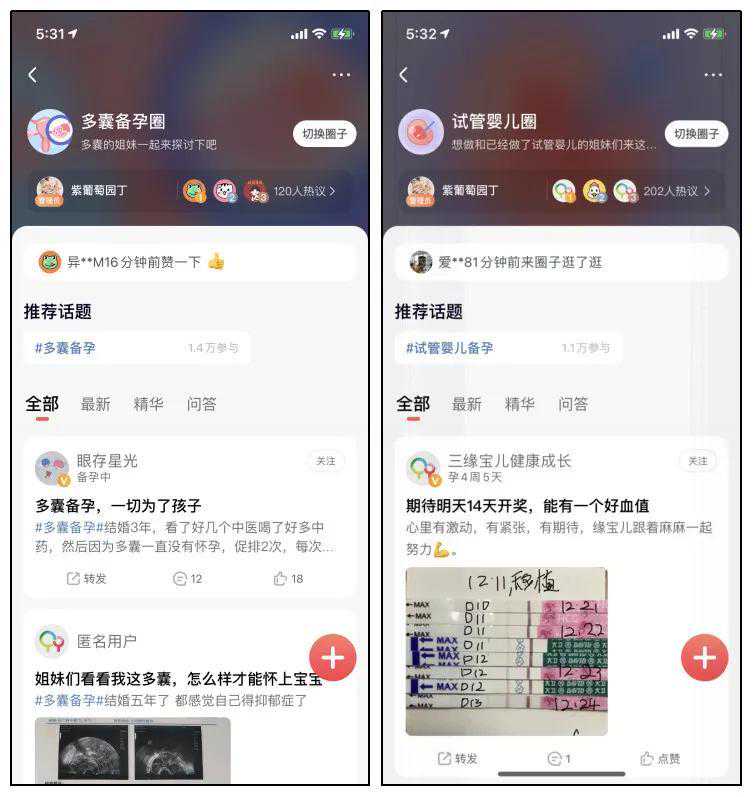Open post 多囊备孕，一切为了孩子

(119, 506)
